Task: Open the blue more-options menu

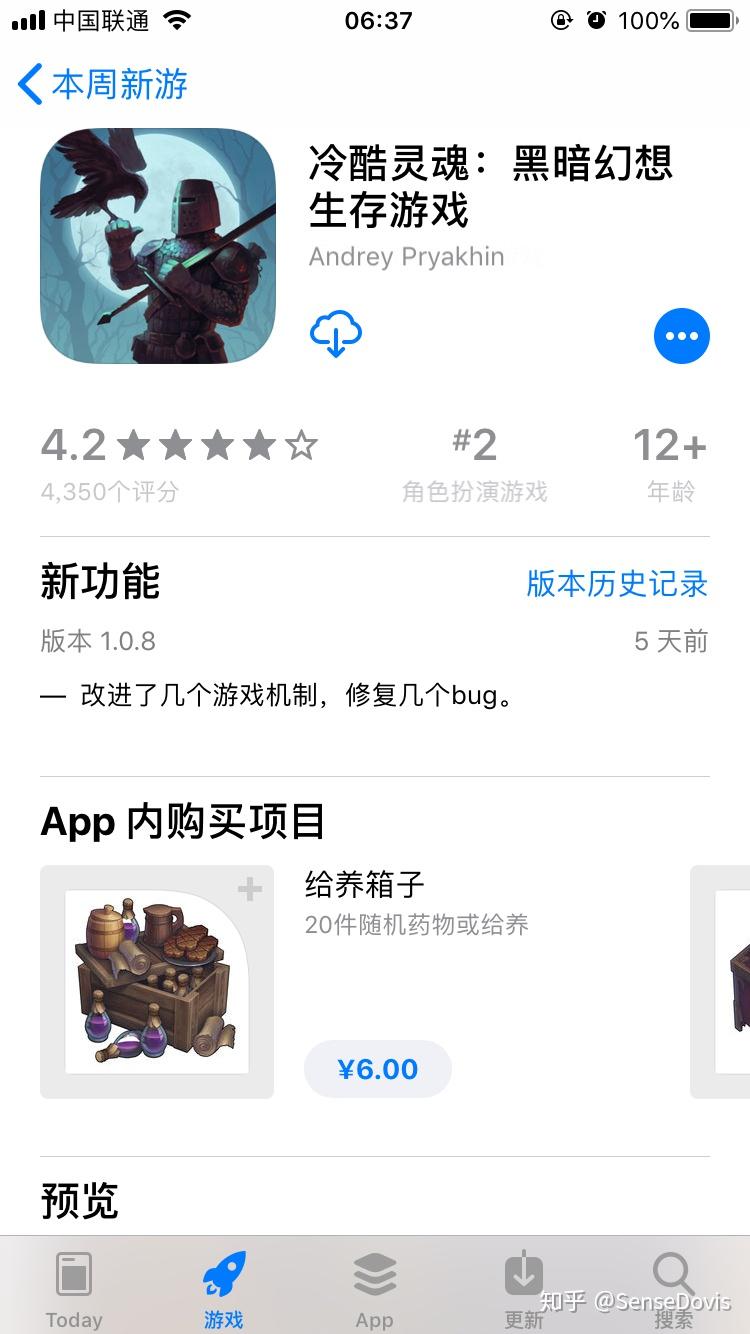Action: (682, 336)
